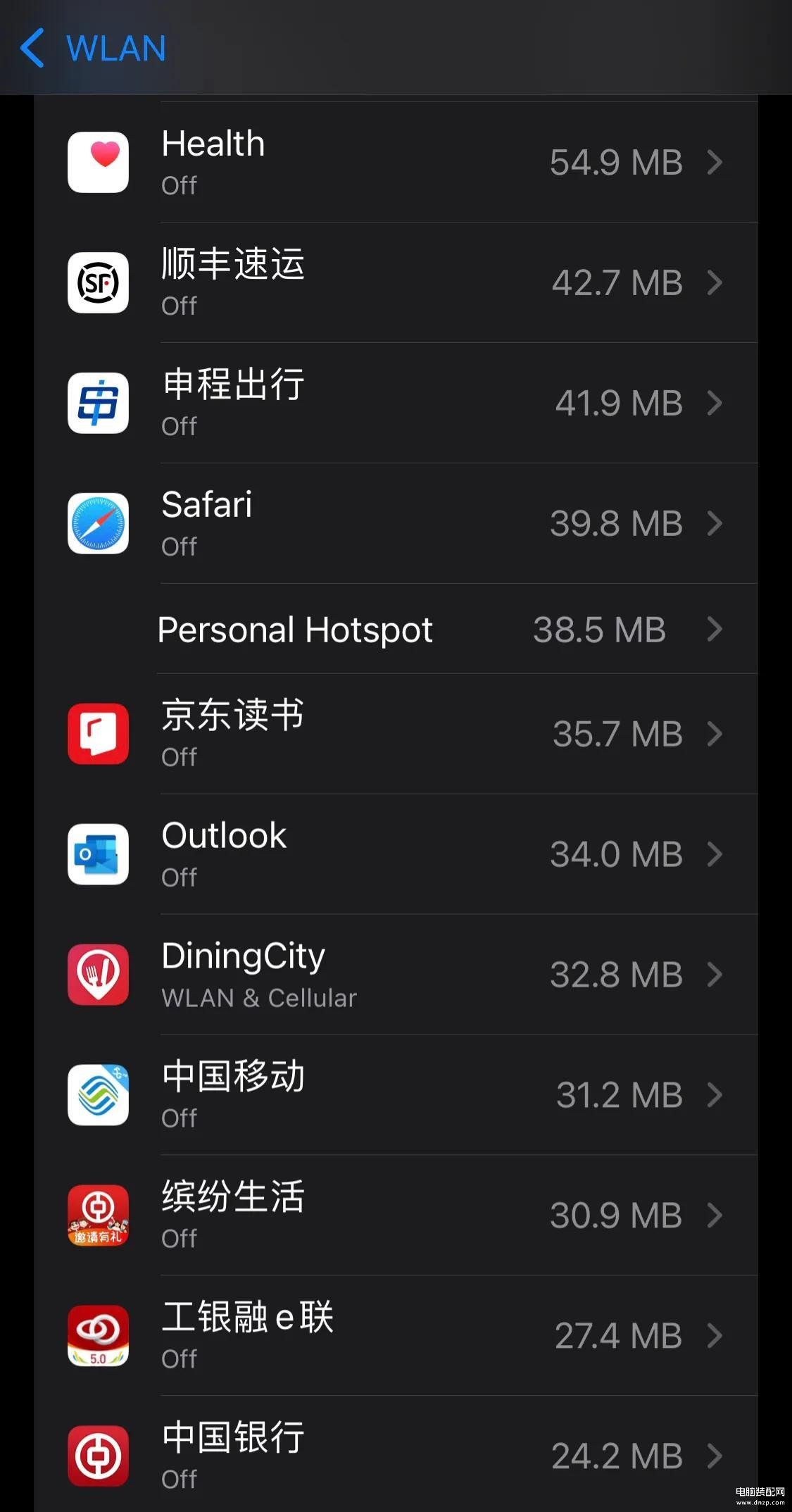
Task: Open Personal Hotspot data usage
Action: (x=396, y=629)
